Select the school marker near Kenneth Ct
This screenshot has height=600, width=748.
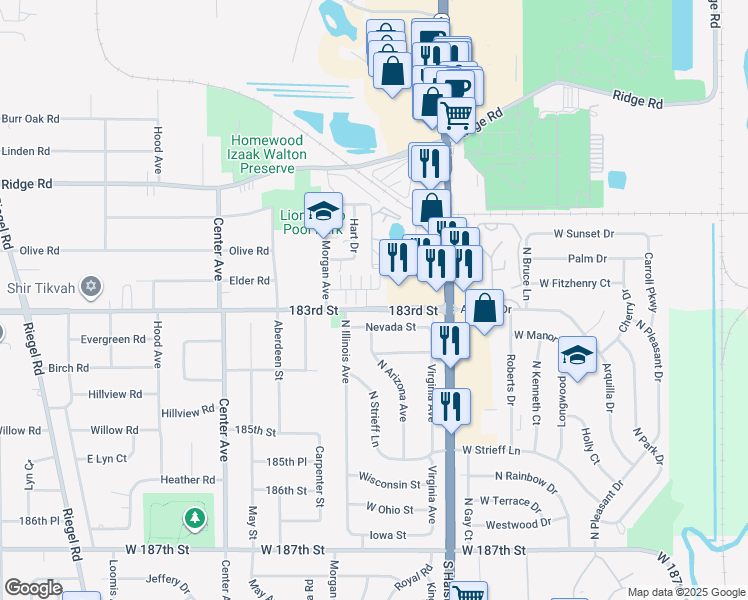[x=577, y=355]
